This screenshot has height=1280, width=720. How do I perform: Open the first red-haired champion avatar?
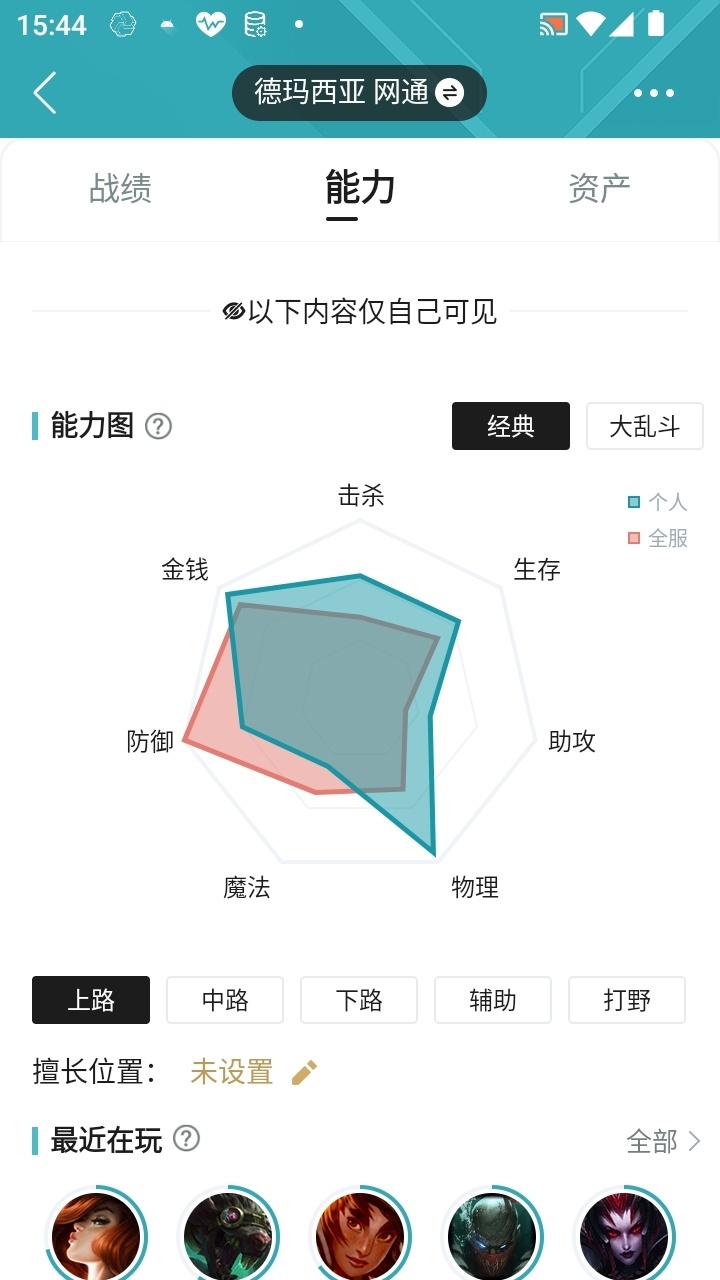click(x=96, y=1234)
